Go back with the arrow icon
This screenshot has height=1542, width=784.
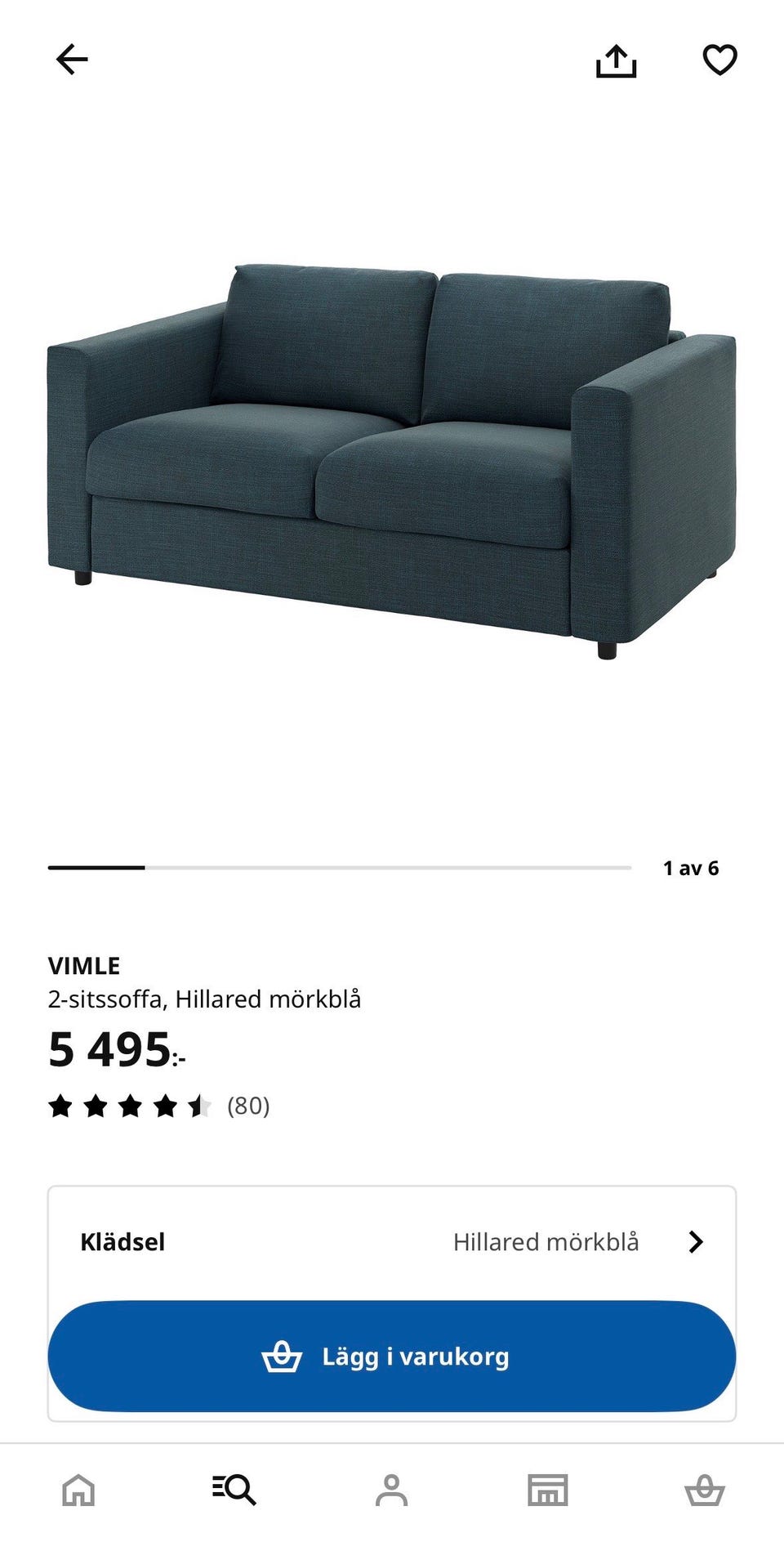pyautogui.click(x=72, y=60)
